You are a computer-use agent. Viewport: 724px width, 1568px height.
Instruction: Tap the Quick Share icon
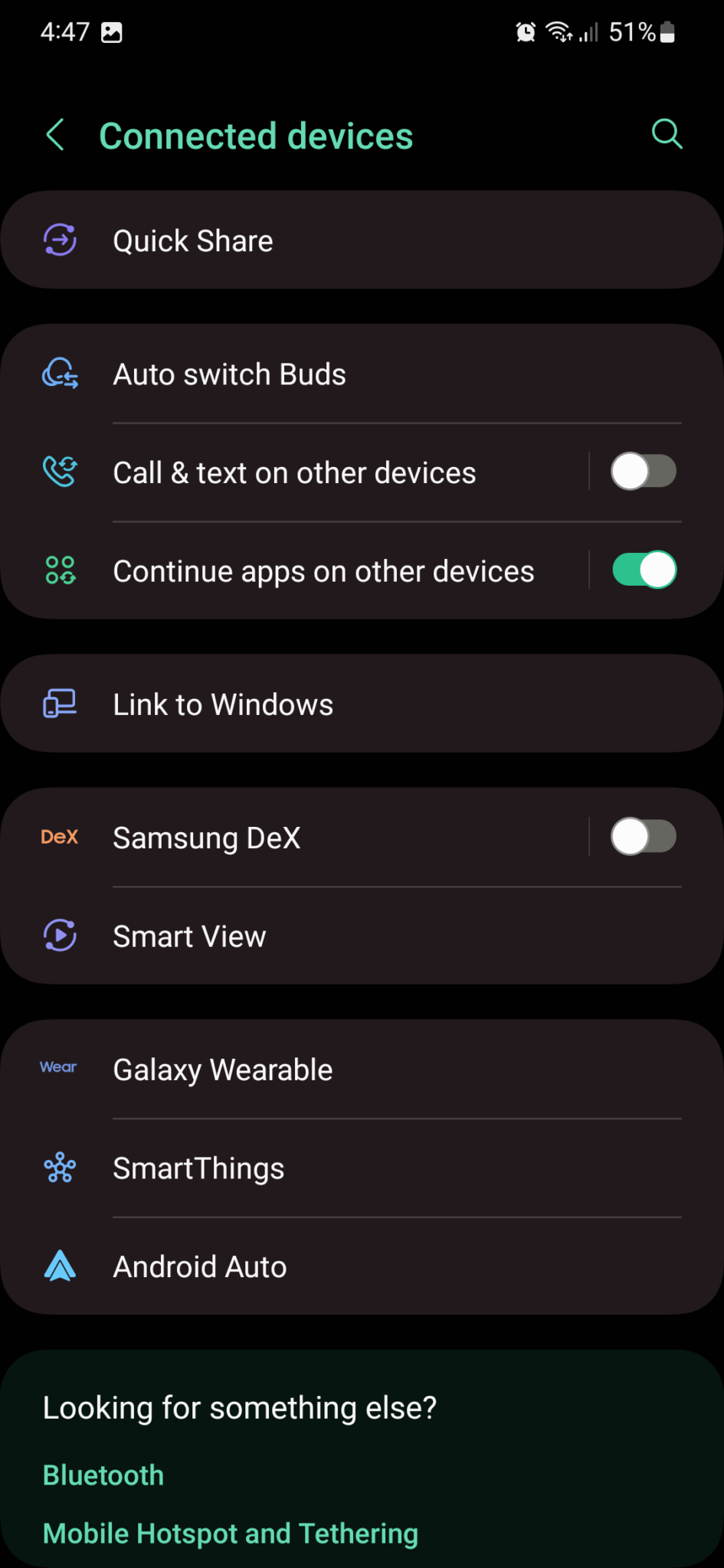[x=60, y=240]
